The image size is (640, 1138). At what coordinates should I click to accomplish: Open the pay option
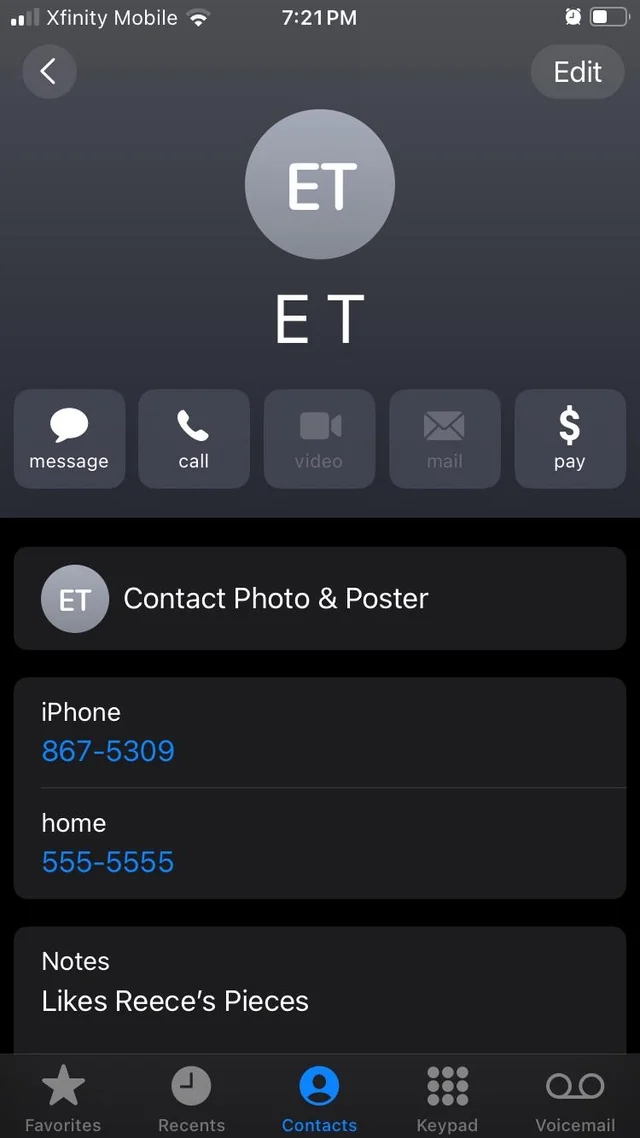[570, 438]
